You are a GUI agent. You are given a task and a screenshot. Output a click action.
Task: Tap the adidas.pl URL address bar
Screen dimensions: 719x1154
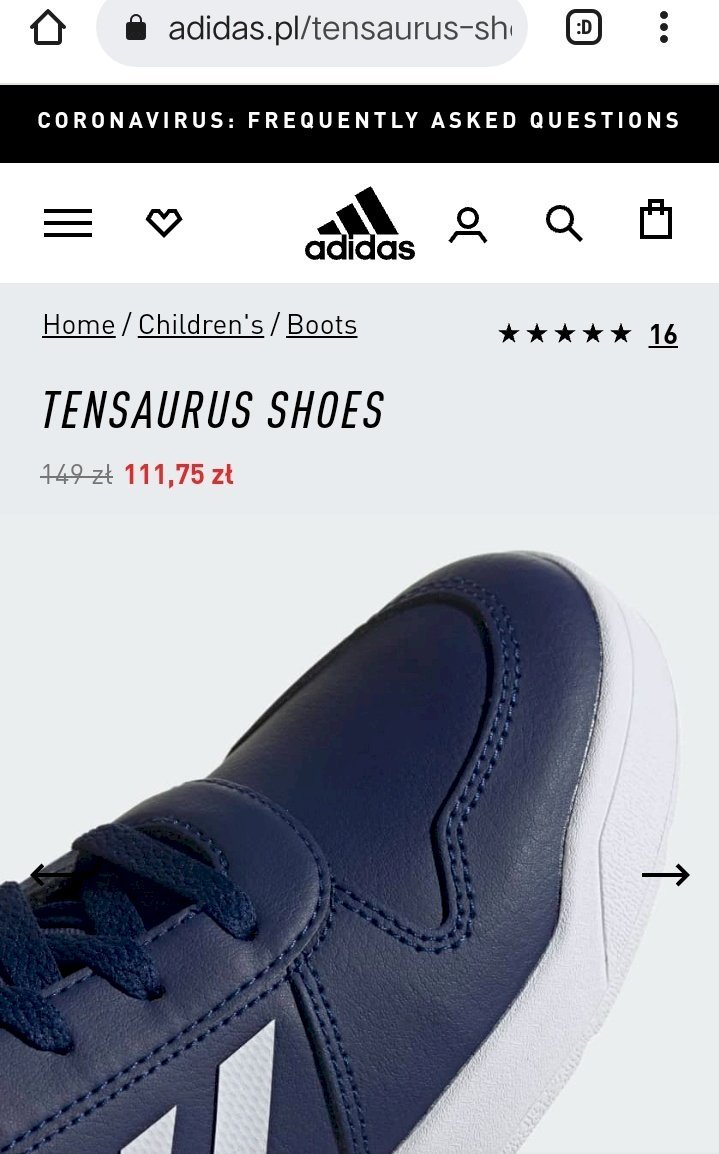[x=311, y=29]
